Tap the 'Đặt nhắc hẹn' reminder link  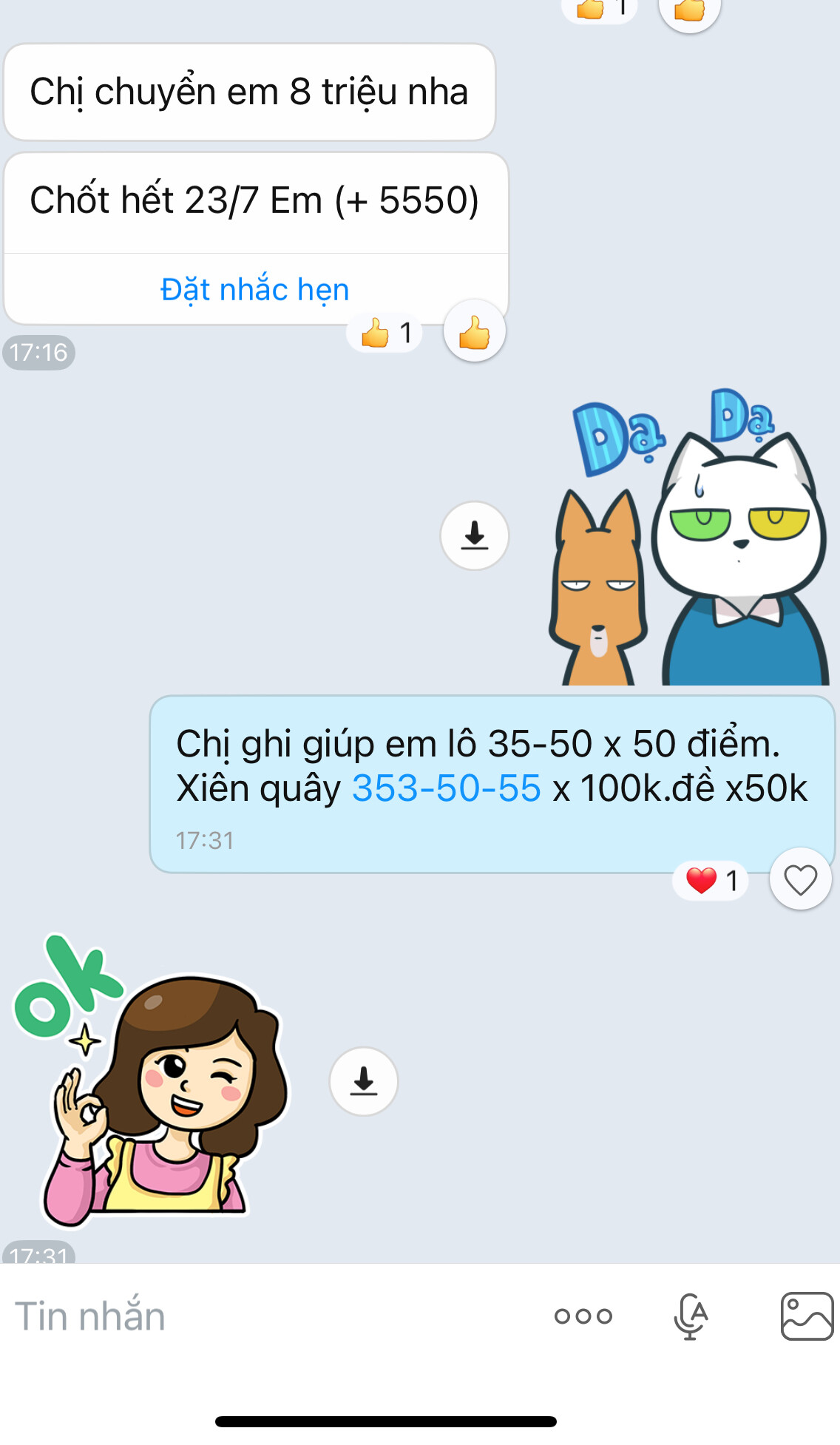pos(255,289)
